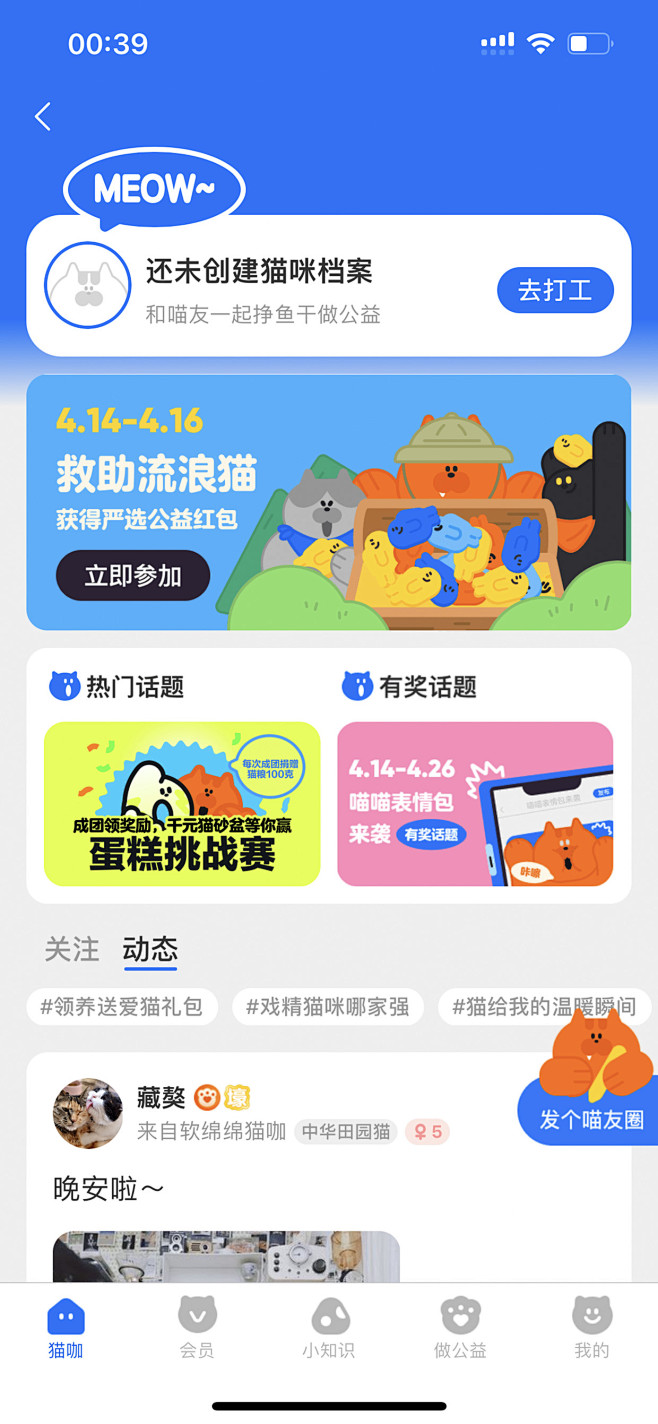658x1424 pixels.
Task: Post with the 发个喵友圈 button
Action: 591,1118
